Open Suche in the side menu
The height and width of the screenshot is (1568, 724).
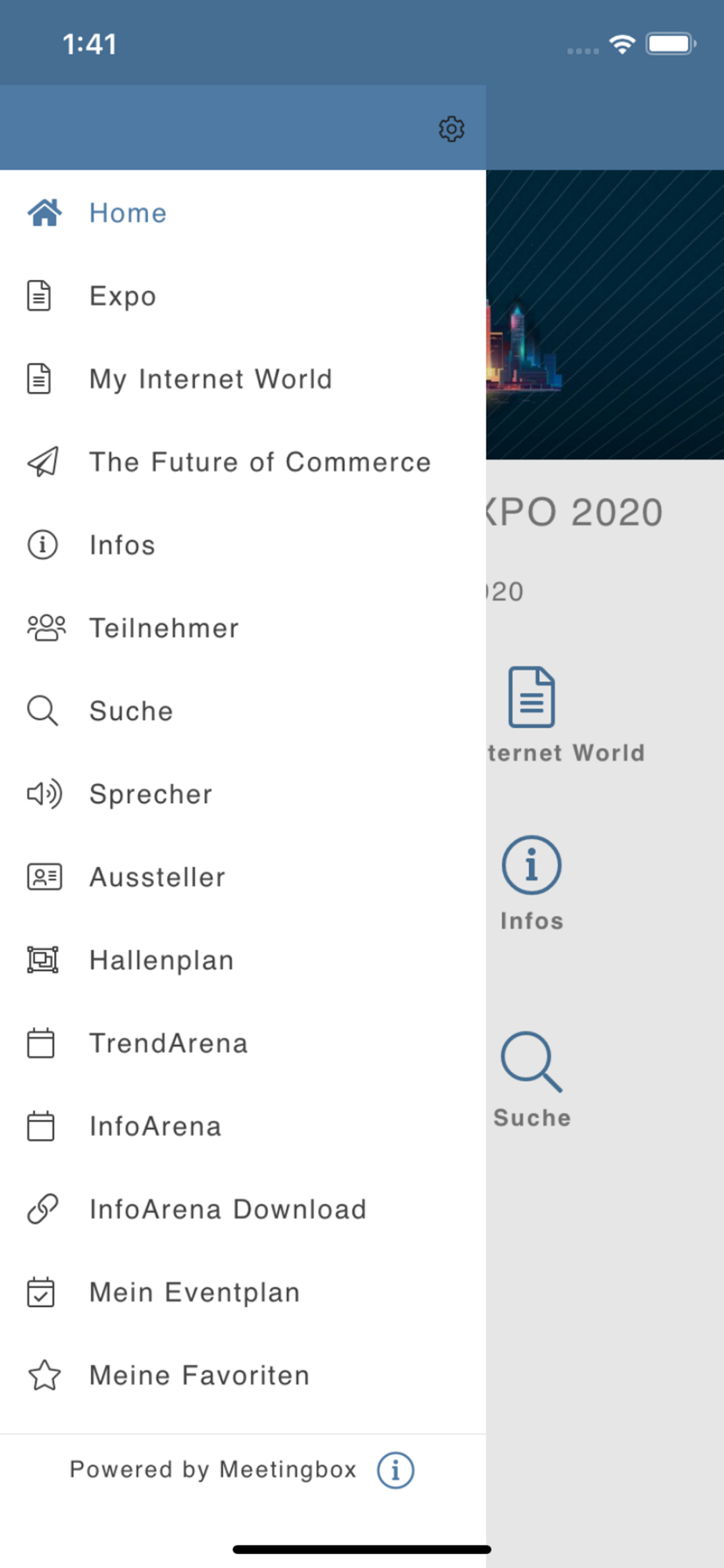coord(243,711)
